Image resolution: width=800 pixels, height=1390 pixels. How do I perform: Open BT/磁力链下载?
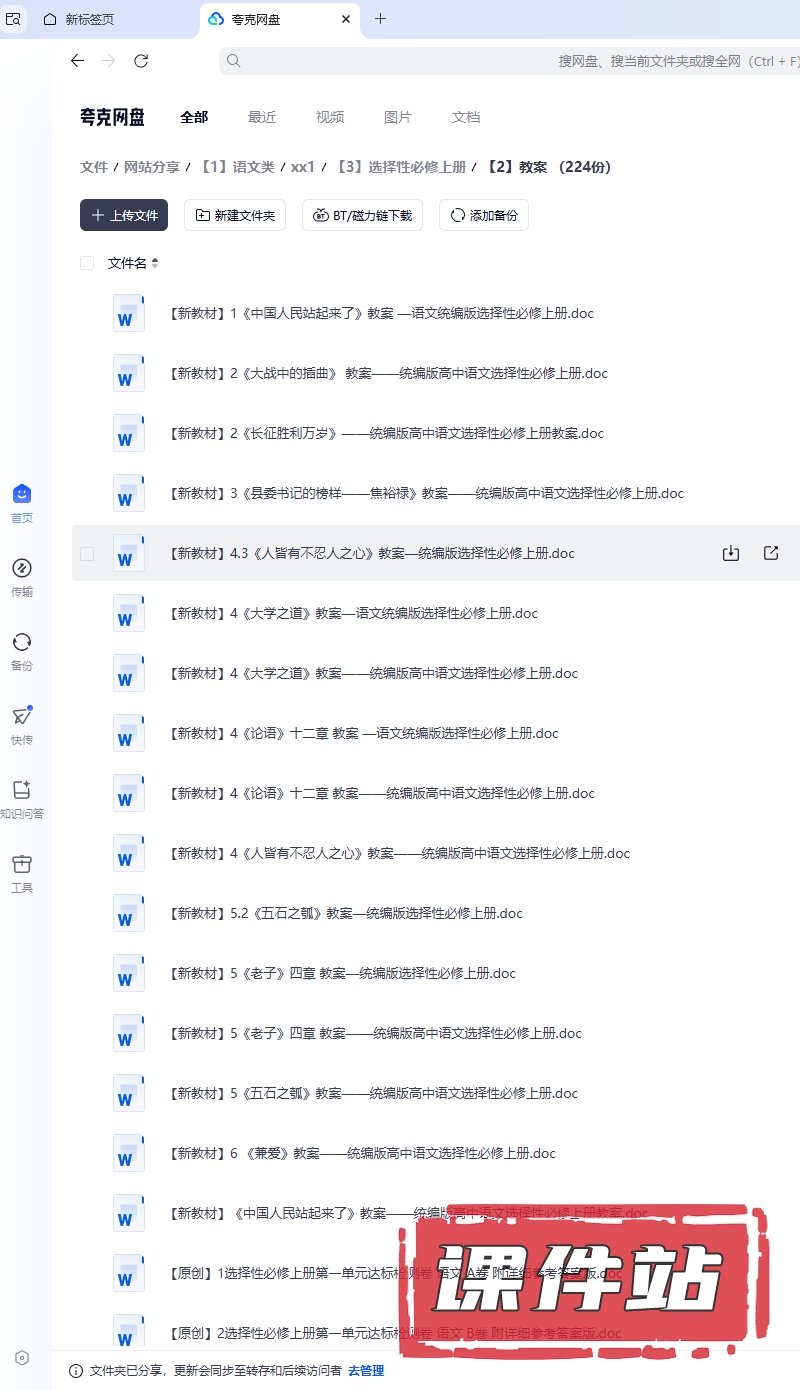[x=363, y=215]
